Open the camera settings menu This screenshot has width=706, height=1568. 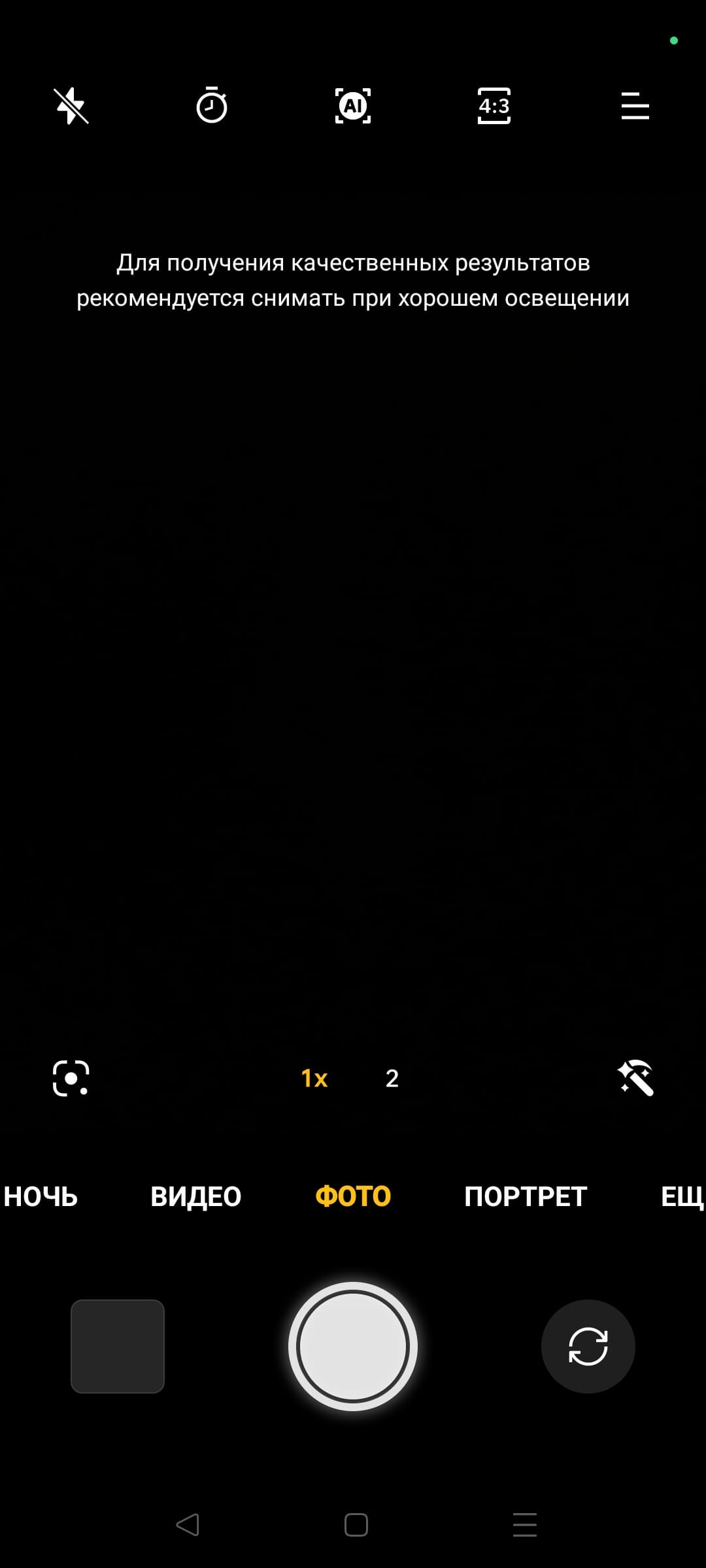(635, 106)
